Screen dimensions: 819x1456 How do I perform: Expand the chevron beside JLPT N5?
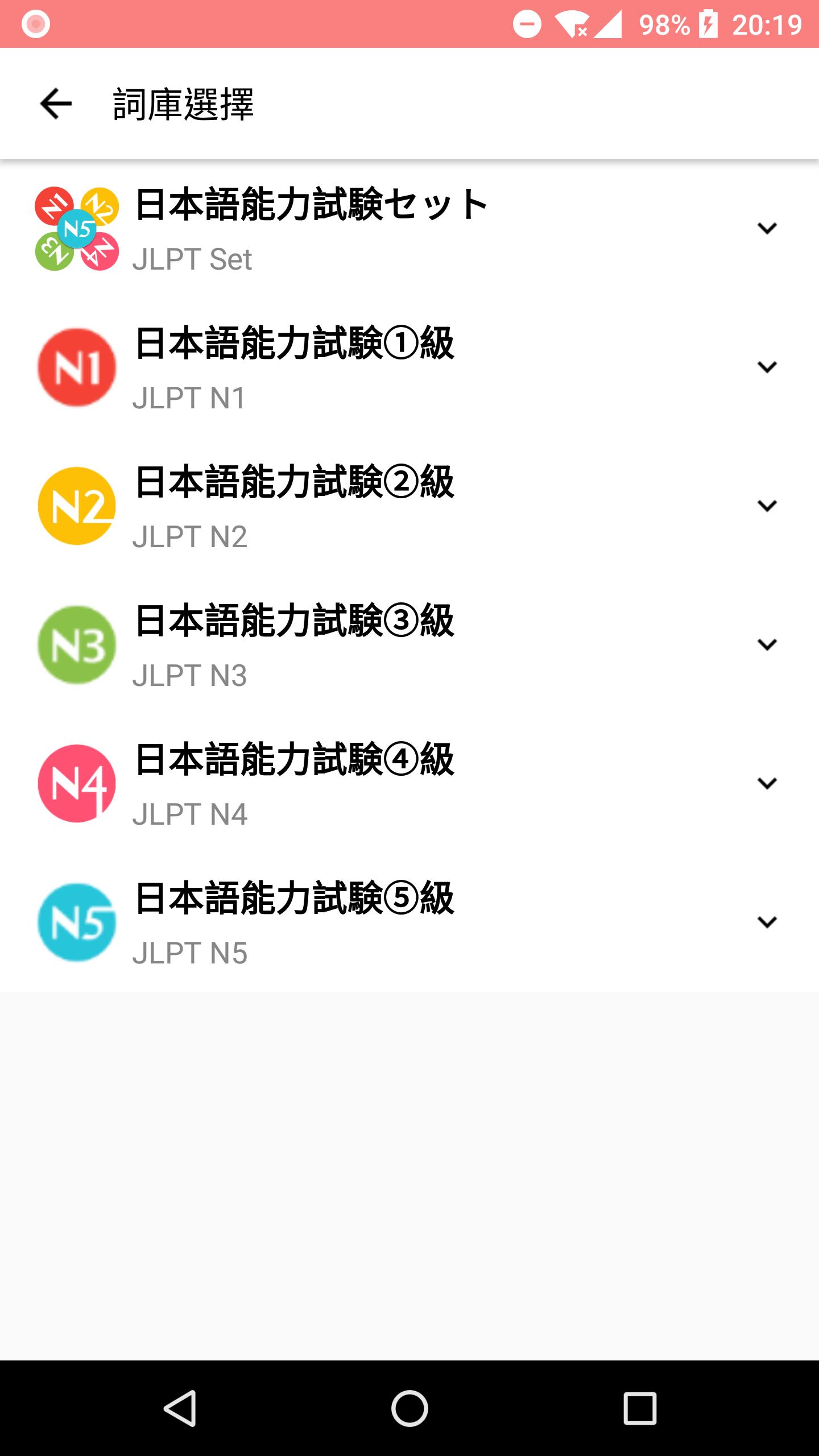coord(767,923)
